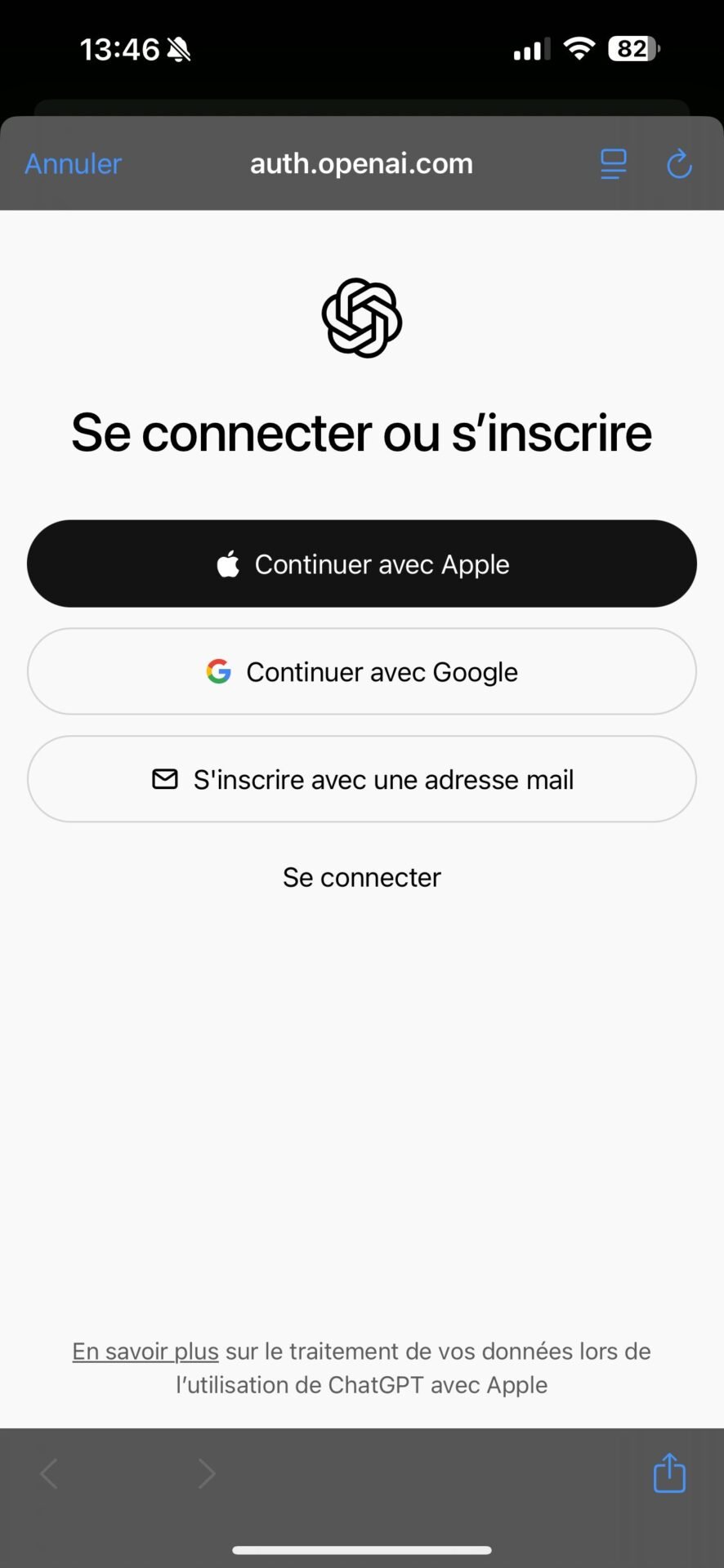Image resolution: width=724 pixels, height=1568 pixels.
Task: Choose Continuer avec Google
Action: click(x=362, y=671)
